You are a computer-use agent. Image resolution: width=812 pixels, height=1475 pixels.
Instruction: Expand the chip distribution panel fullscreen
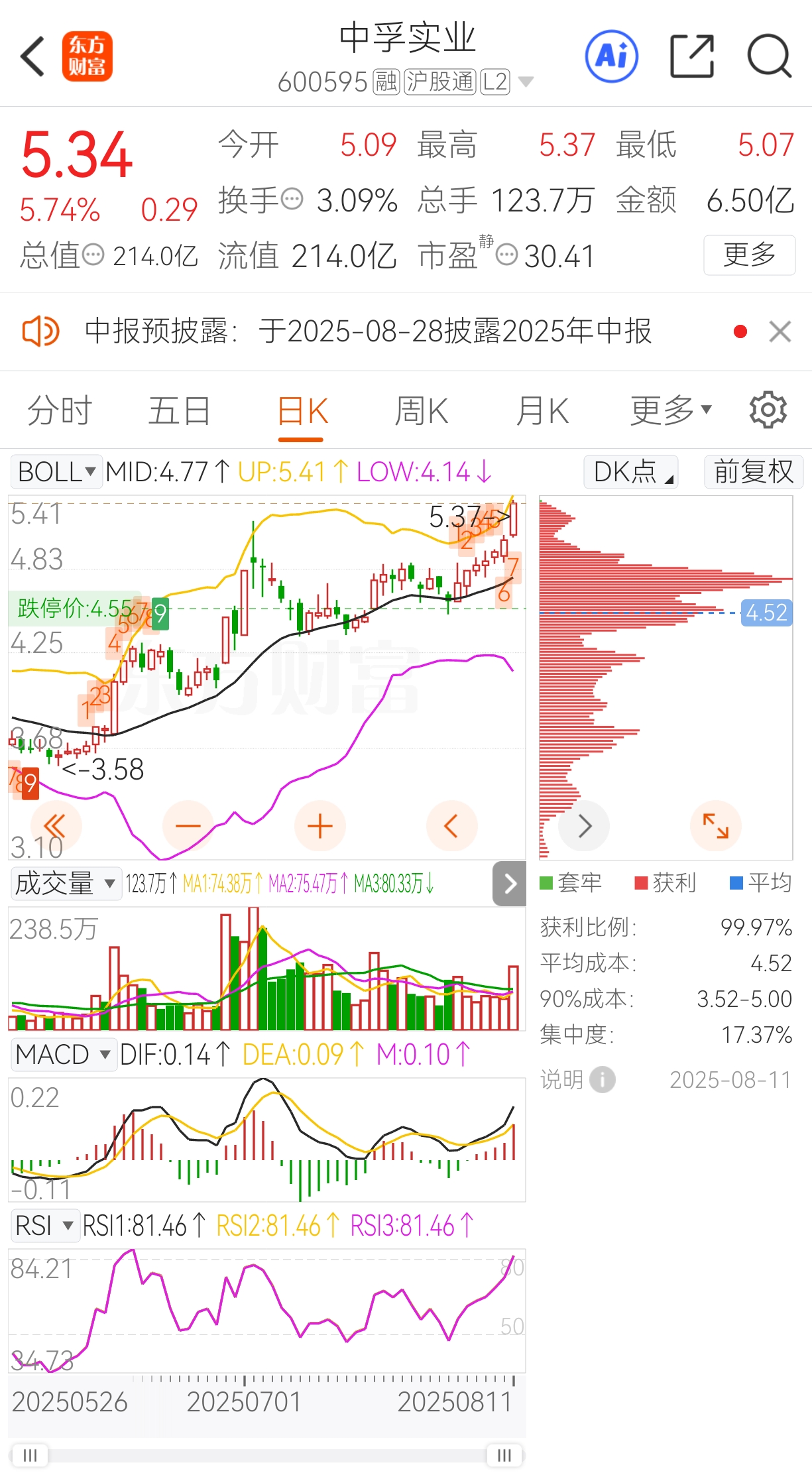coord(715,826)
